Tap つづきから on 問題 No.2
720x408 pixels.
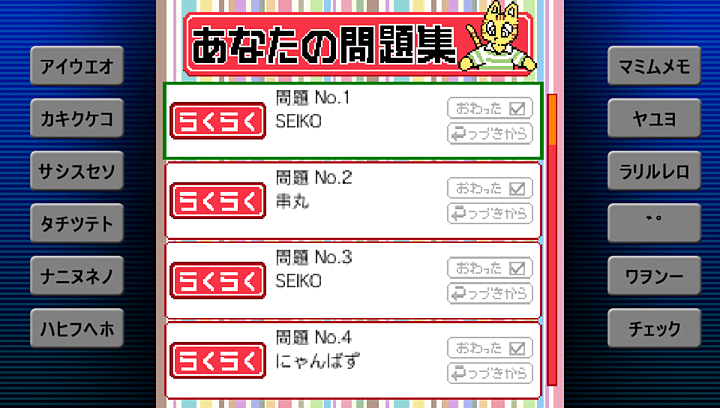489,213
